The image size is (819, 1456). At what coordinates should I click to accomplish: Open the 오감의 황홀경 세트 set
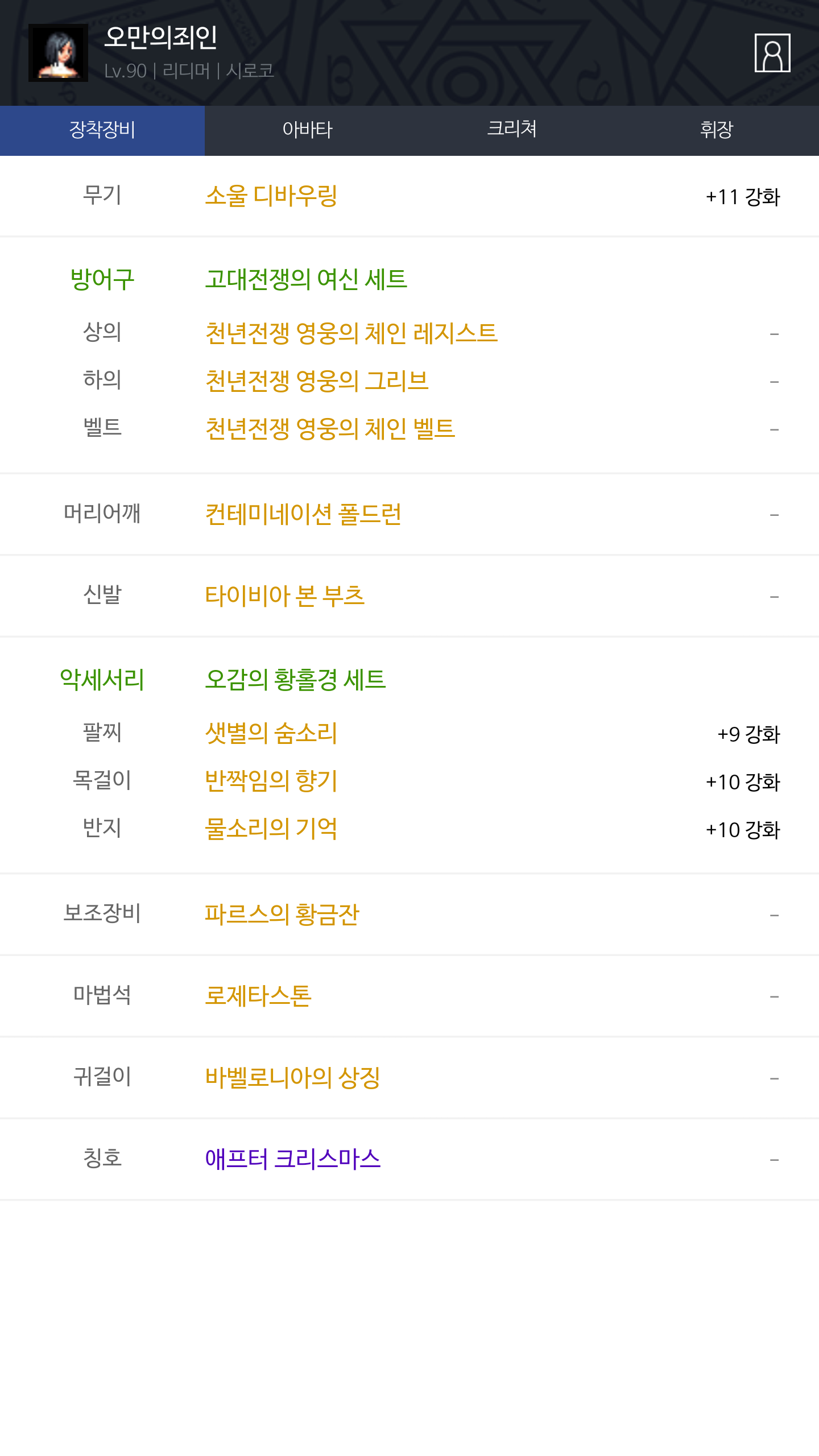pos(295,680)
